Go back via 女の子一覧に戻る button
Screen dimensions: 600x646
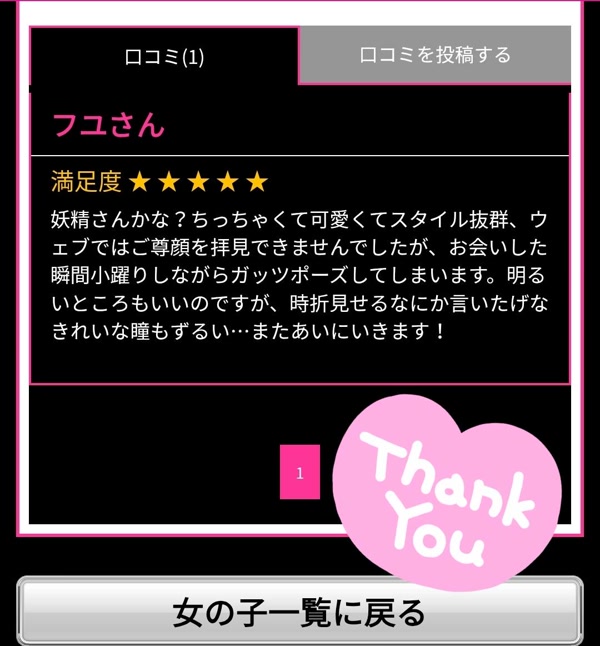pos(299,611)
